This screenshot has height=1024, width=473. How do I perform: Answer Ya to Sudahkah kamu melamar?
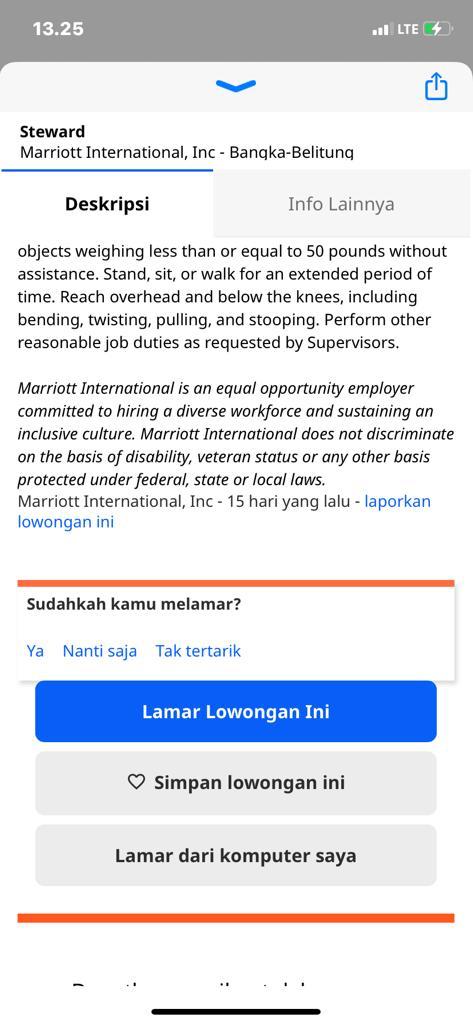point(35,651)
